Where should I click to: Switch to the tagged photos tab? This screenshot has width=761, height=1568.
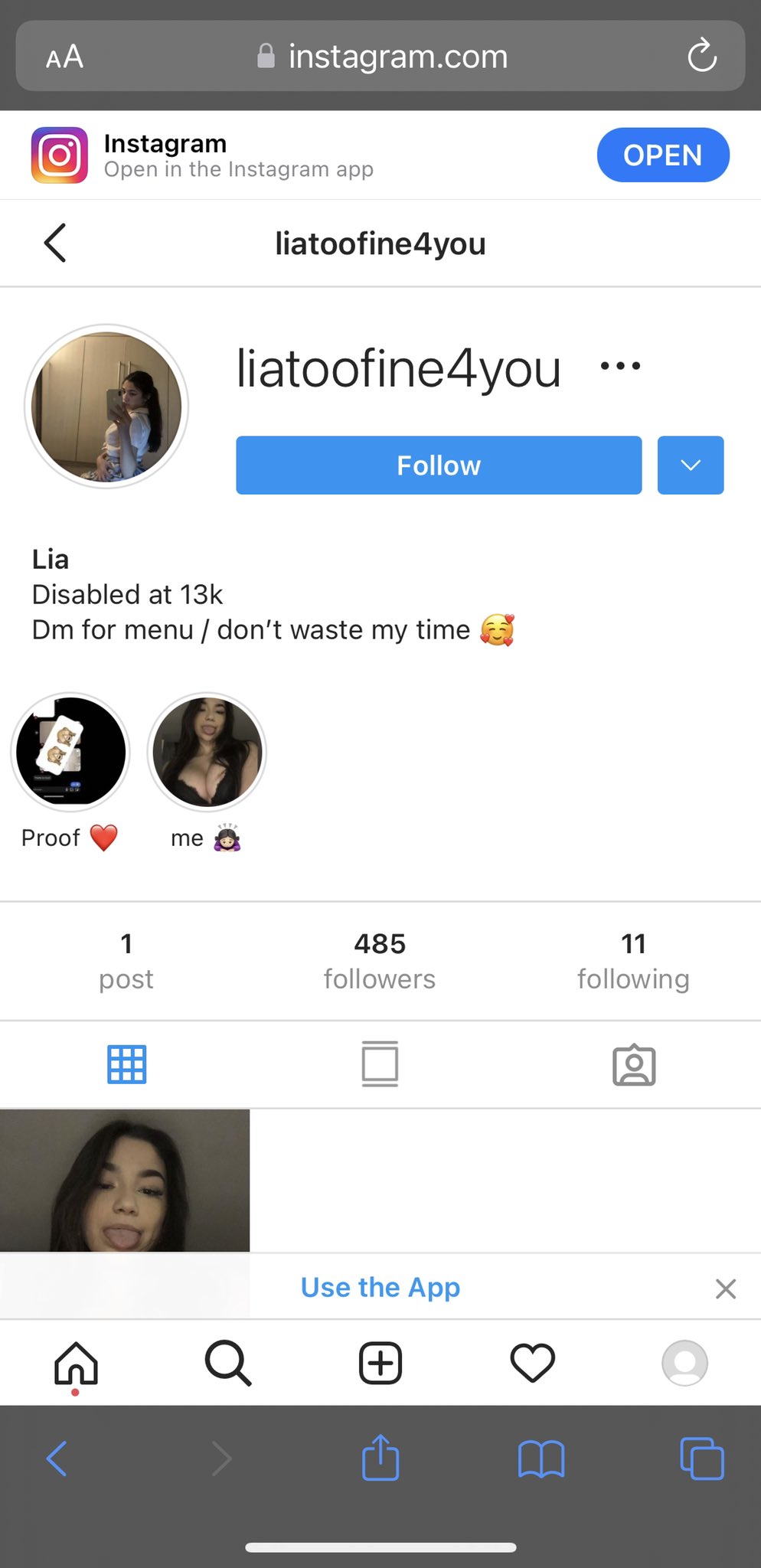point(634,1064)
